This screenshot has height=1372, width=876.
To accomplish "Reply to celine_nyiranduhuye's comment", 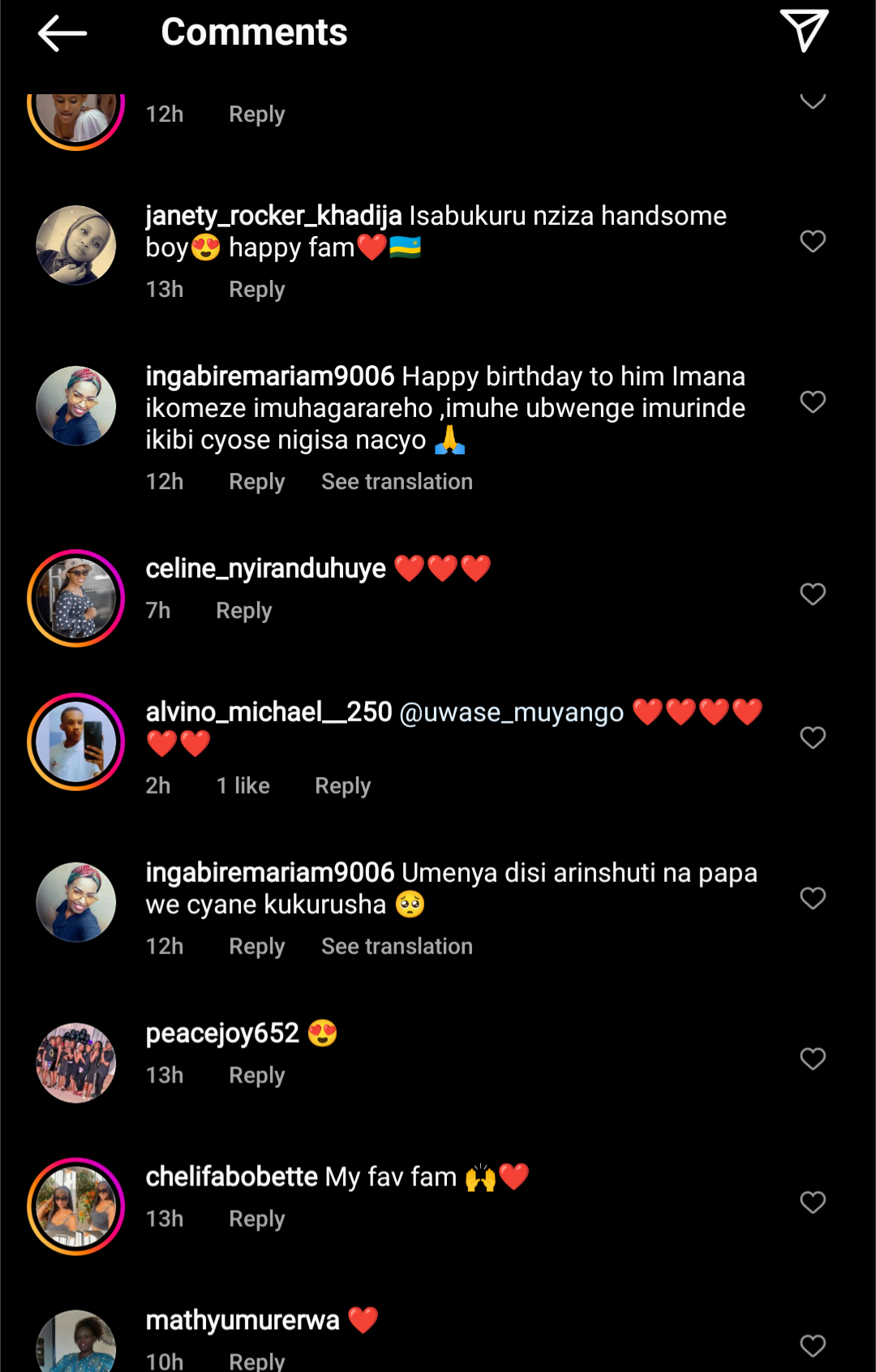I will 243,611.
